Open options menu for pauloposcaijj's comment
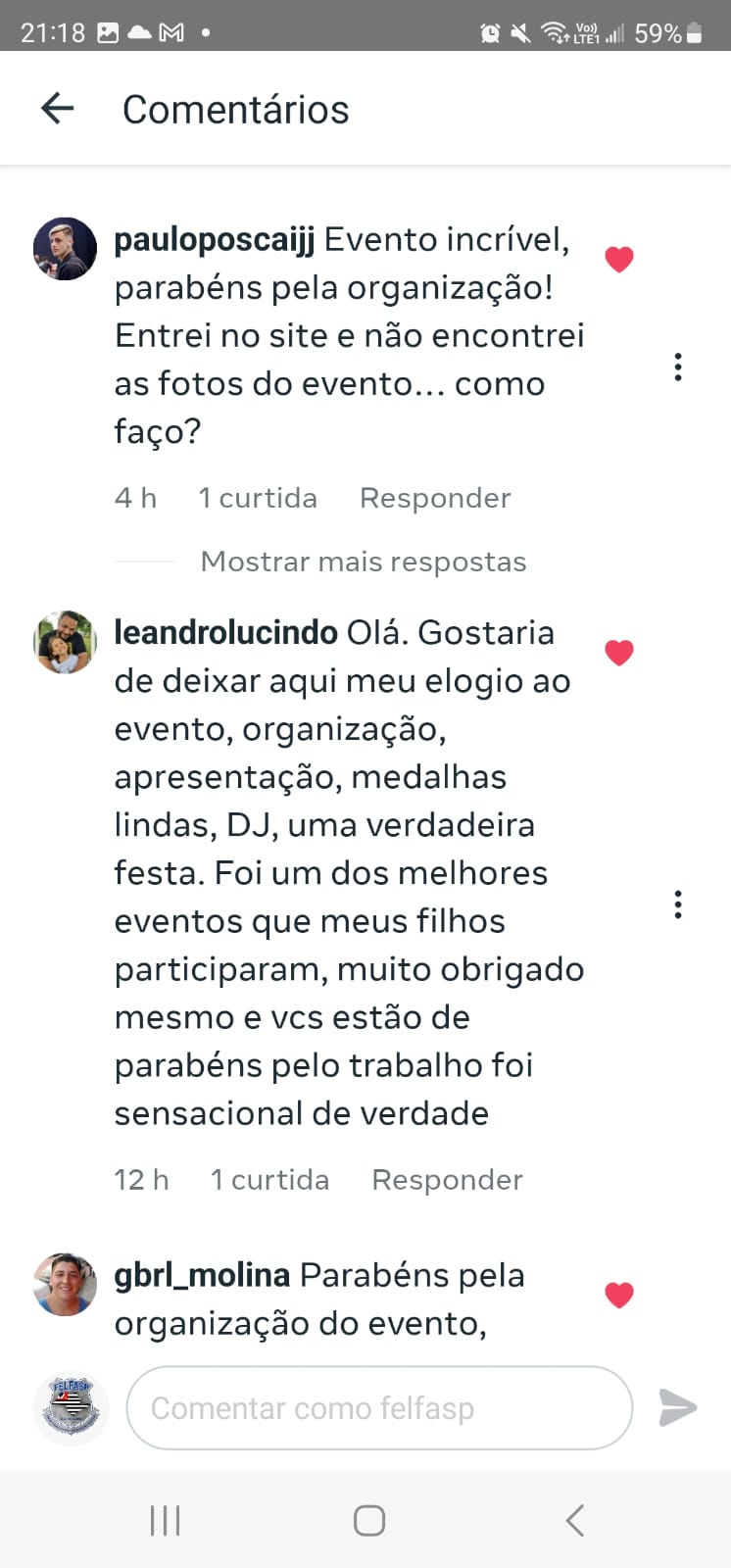Image resolution: width=731 pixels, height=1568 pixels. (x=677, y=367)
